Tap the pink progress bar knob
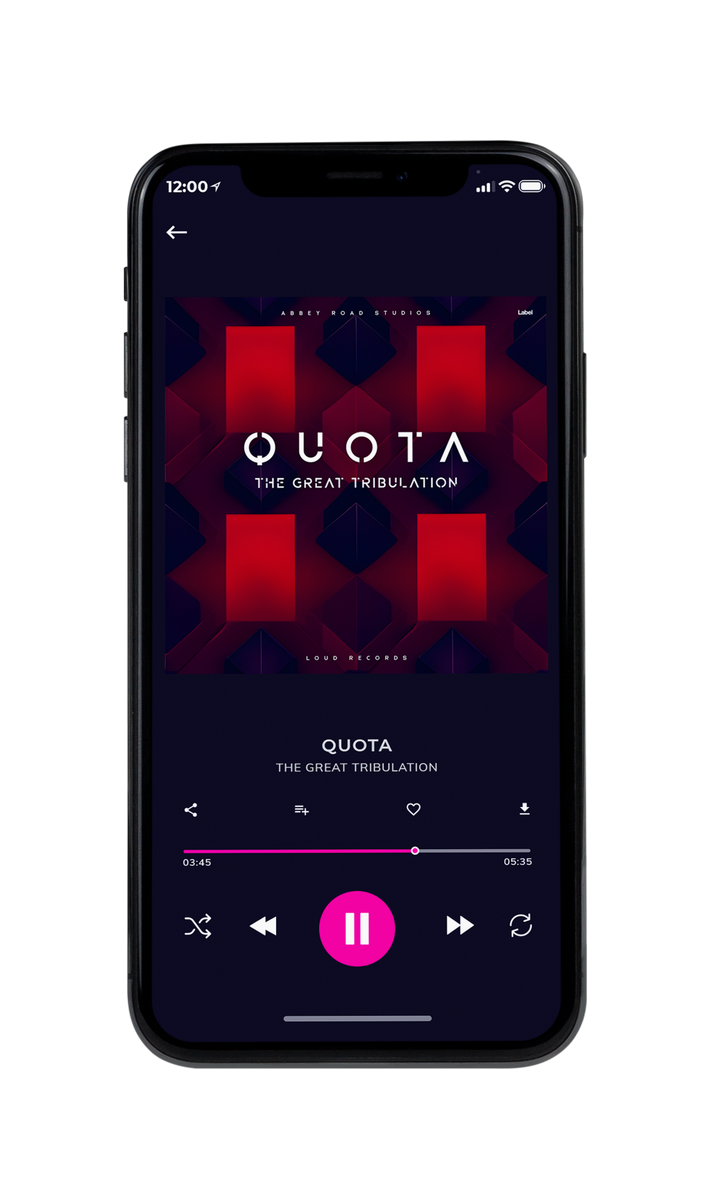 (415, 851)
